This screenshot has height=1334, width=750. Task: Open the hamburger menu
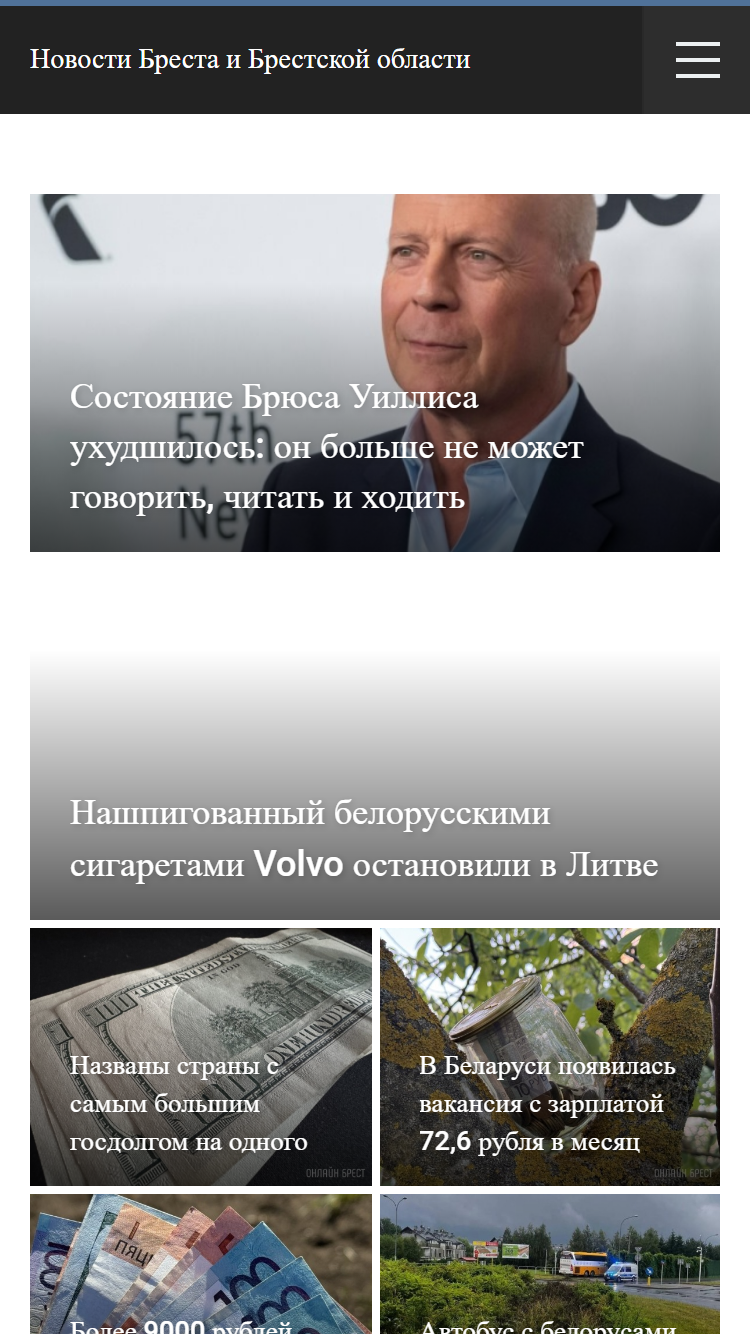pyautogui.click(x=697, y=60)
